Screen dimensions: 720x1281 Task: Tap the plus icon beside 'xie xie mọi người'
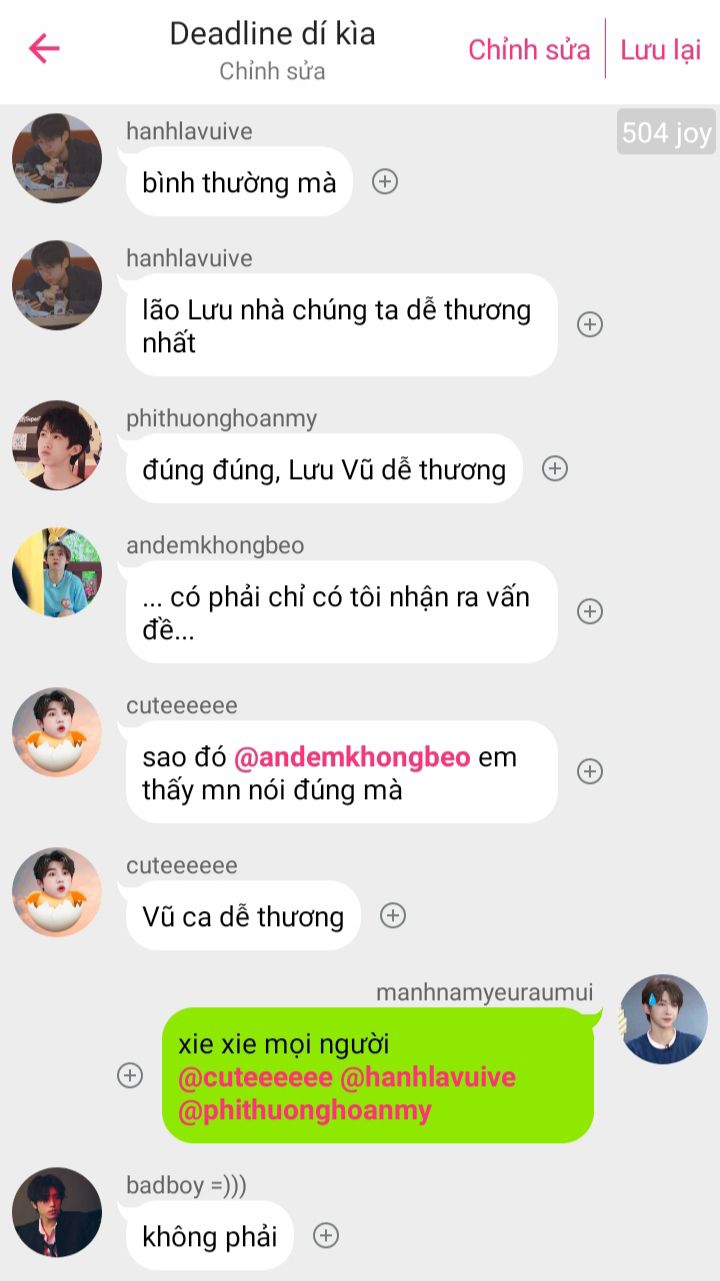130,1075
